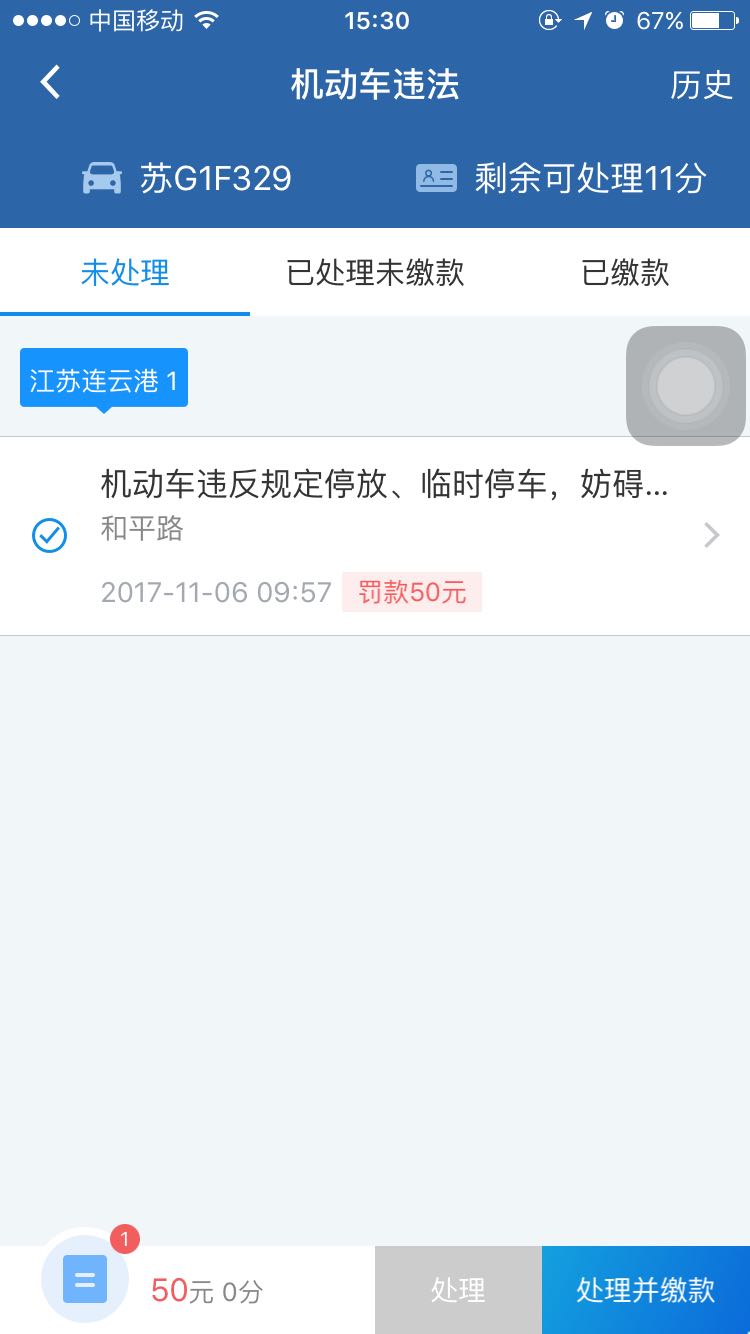Go back using the top-left arrow

click(x=51, y=83)
